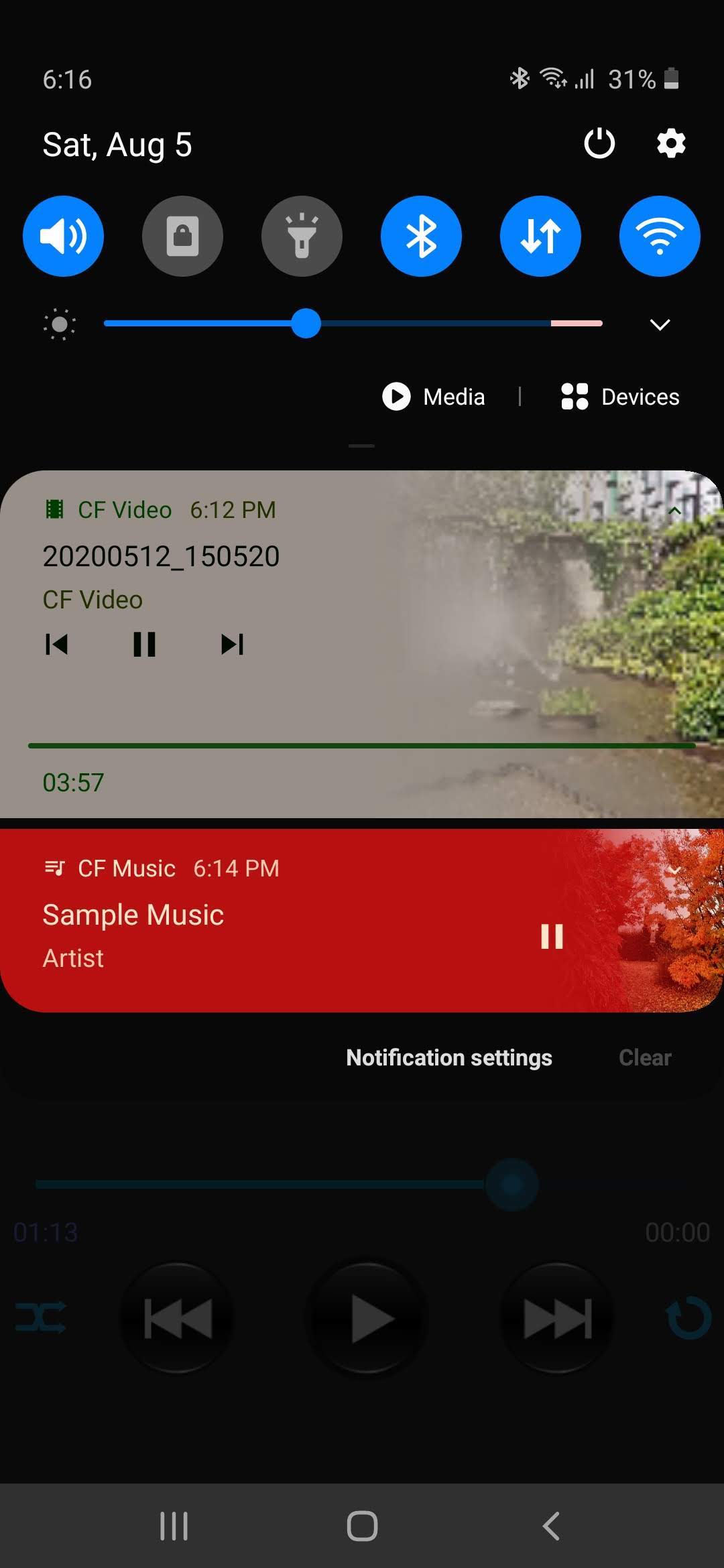The height and width of the screenshot is (1568, 724).
Task: Turn off Wi-Fi
Action: pyautogui.click(x=659, y=236)
